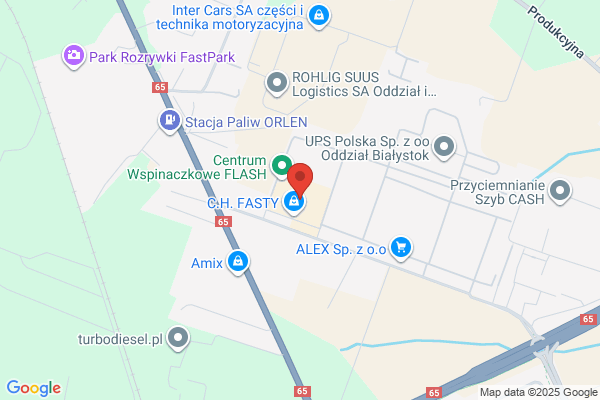
Task: Select the UPS Polska Oddział Białystok pin
Action: coord(444,148)
